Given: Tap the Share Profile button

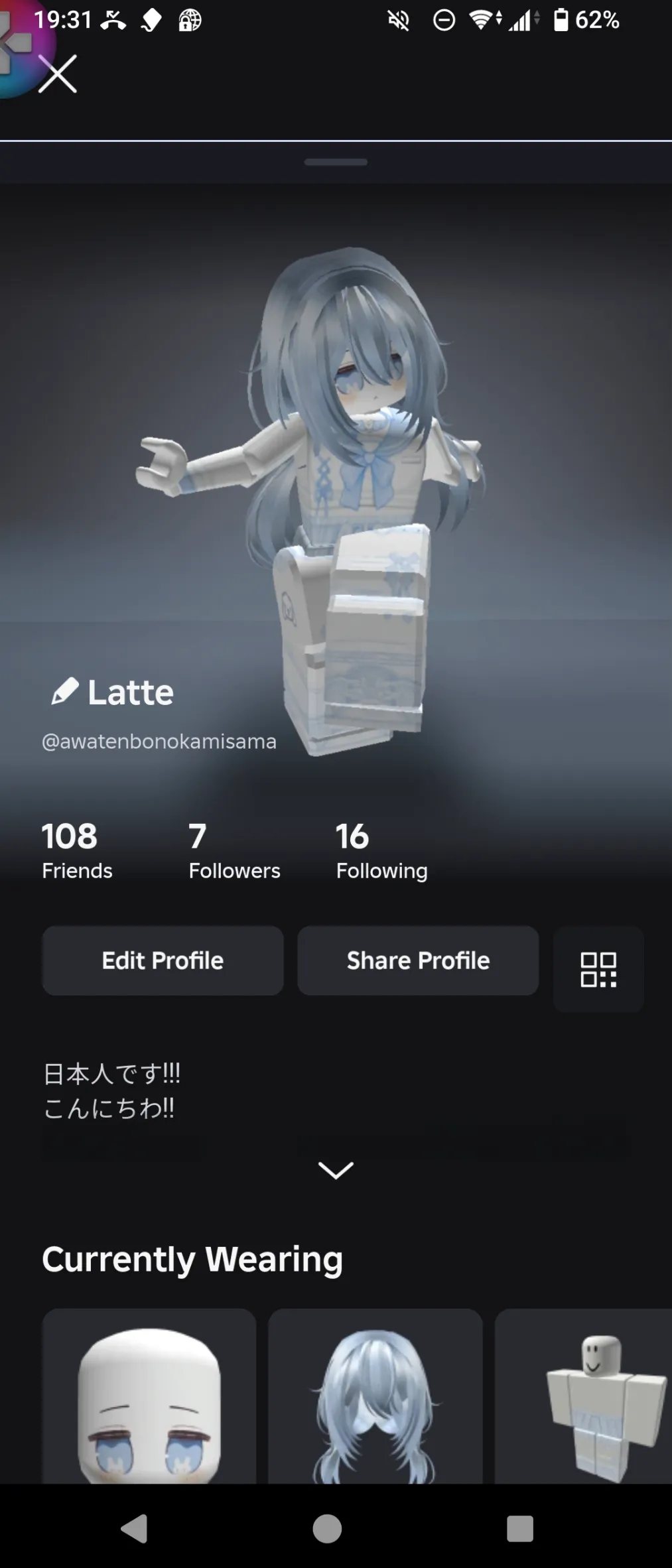Looking at the screenshot, I should [418, 960].
